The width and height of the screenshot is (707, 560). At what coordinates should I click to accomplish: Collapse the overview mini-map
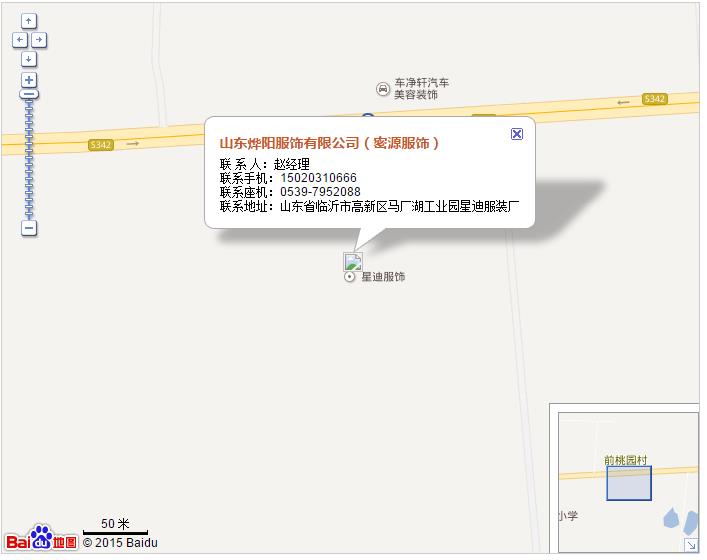click(x=691, y=545)
